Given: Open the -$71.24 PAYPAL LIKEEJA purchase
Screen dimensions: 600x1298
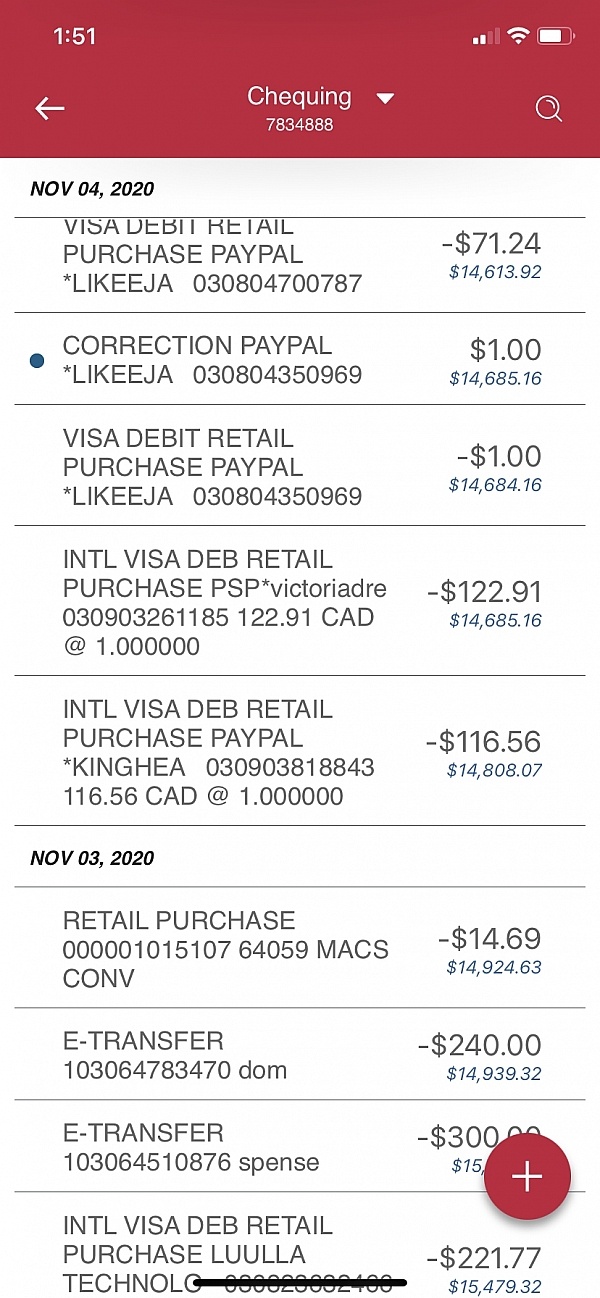Looking at the screenshot, I should click(300, 265).
